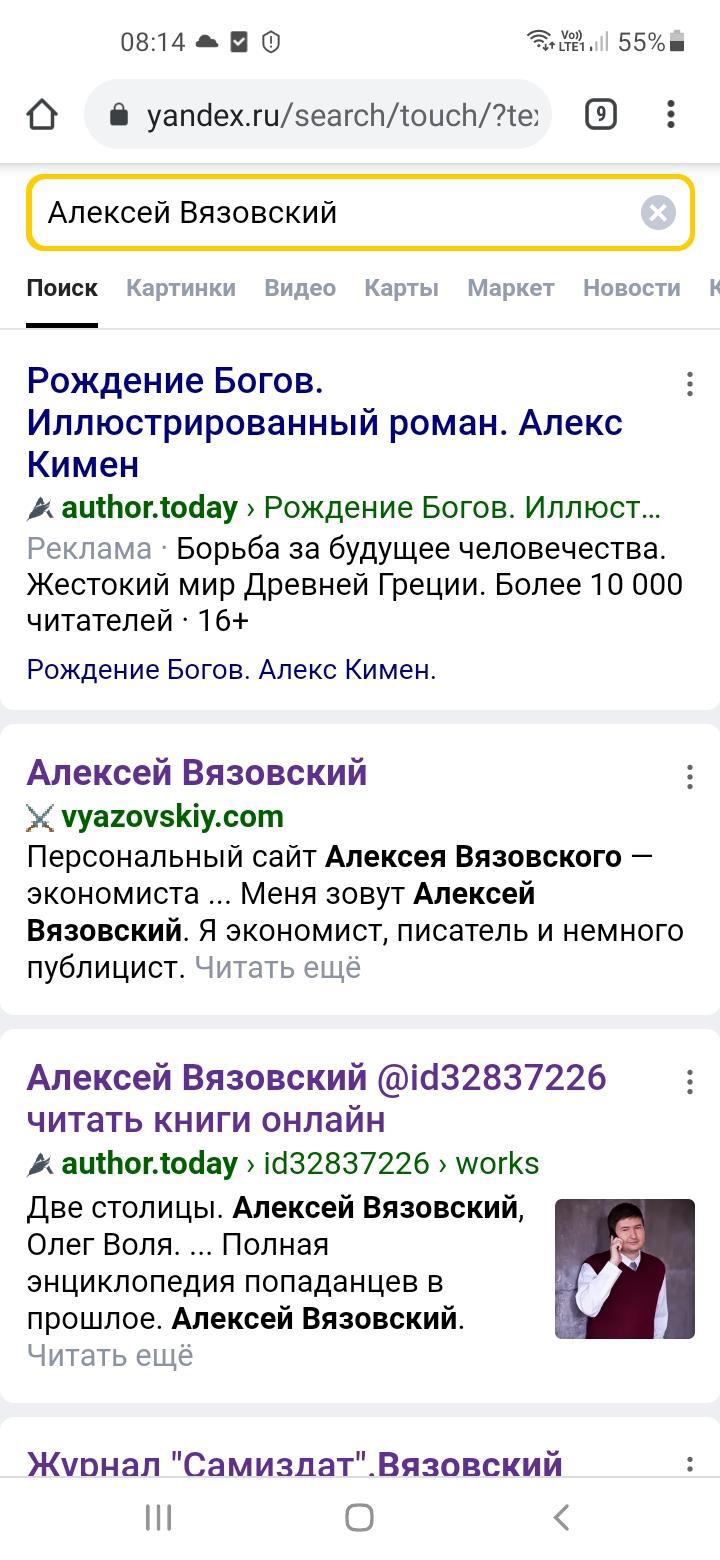The height and width of the screenshot is (1560, 720).
Task: Switch to the Маркет tab
Action: click(x=510, y=288)
